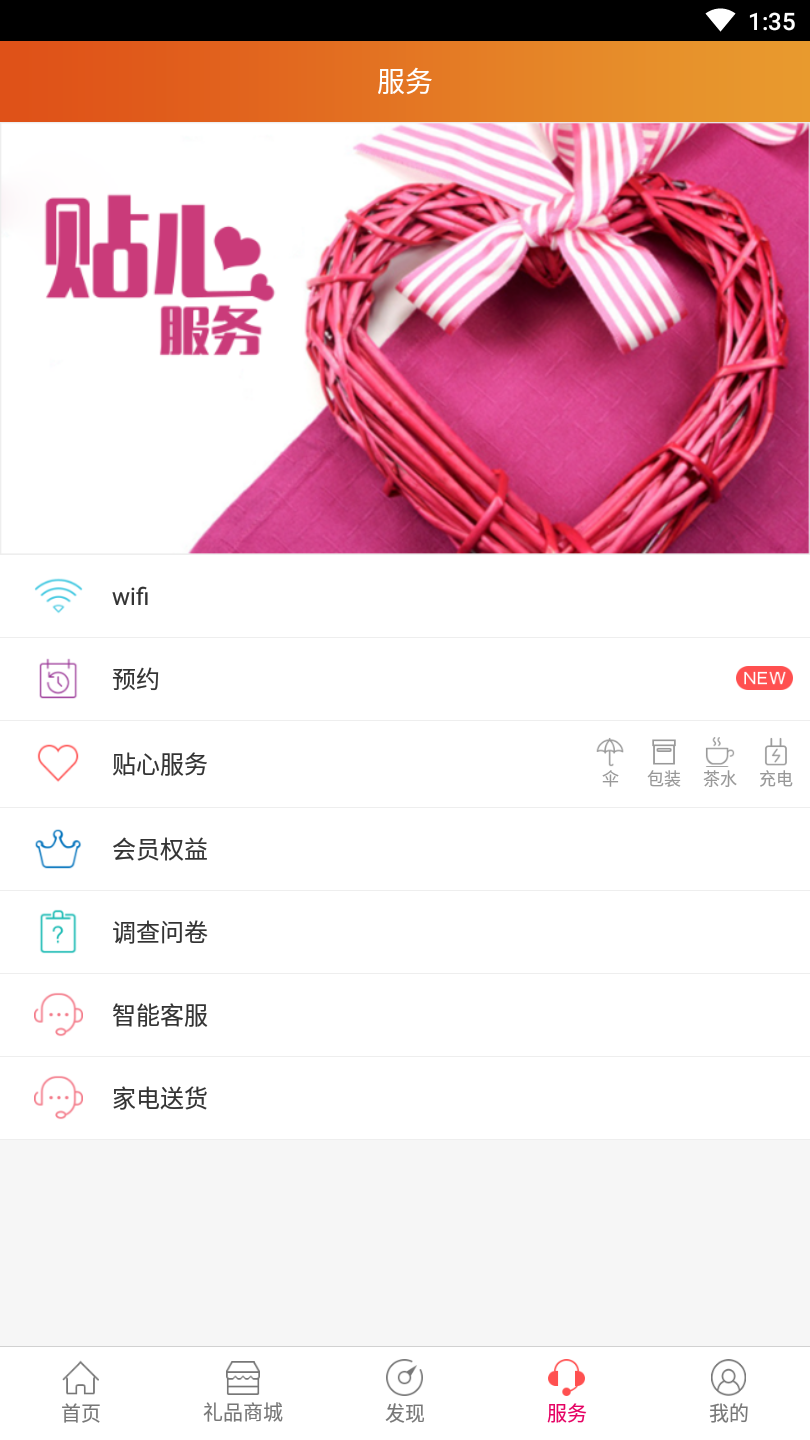Open the wifi service row
810x1440 pixels.
coord(404,596)
